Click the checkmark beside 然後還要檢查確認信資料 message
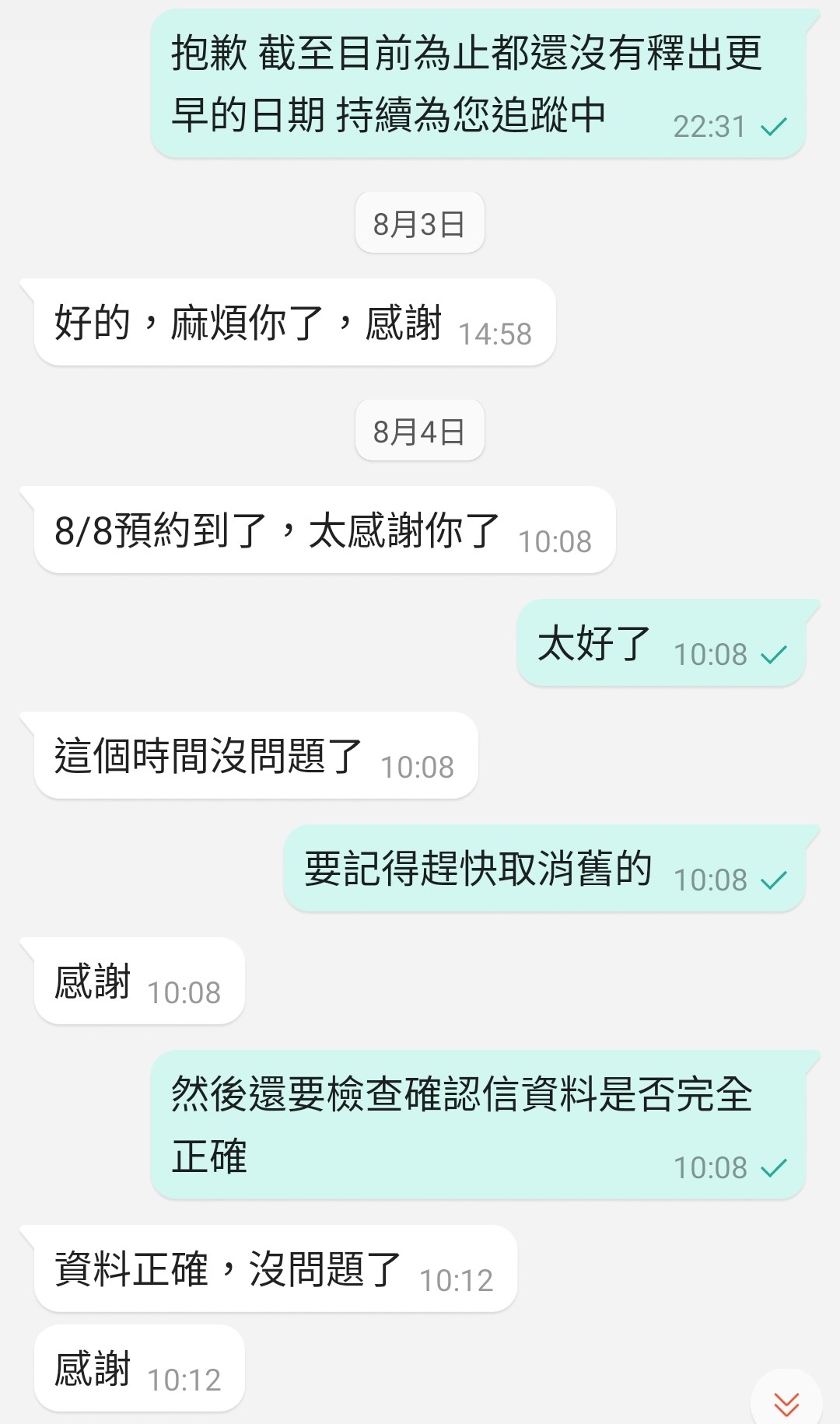Viewport: 840px width, 1424px height. click(775, 1167)
